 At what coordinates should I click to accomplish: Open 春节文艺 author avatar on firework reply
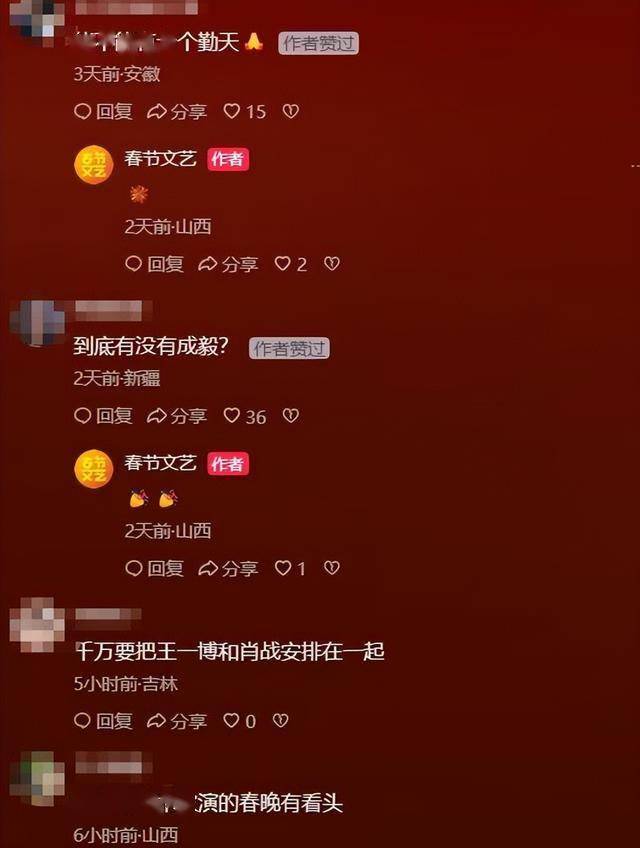[x=93, y=164]
